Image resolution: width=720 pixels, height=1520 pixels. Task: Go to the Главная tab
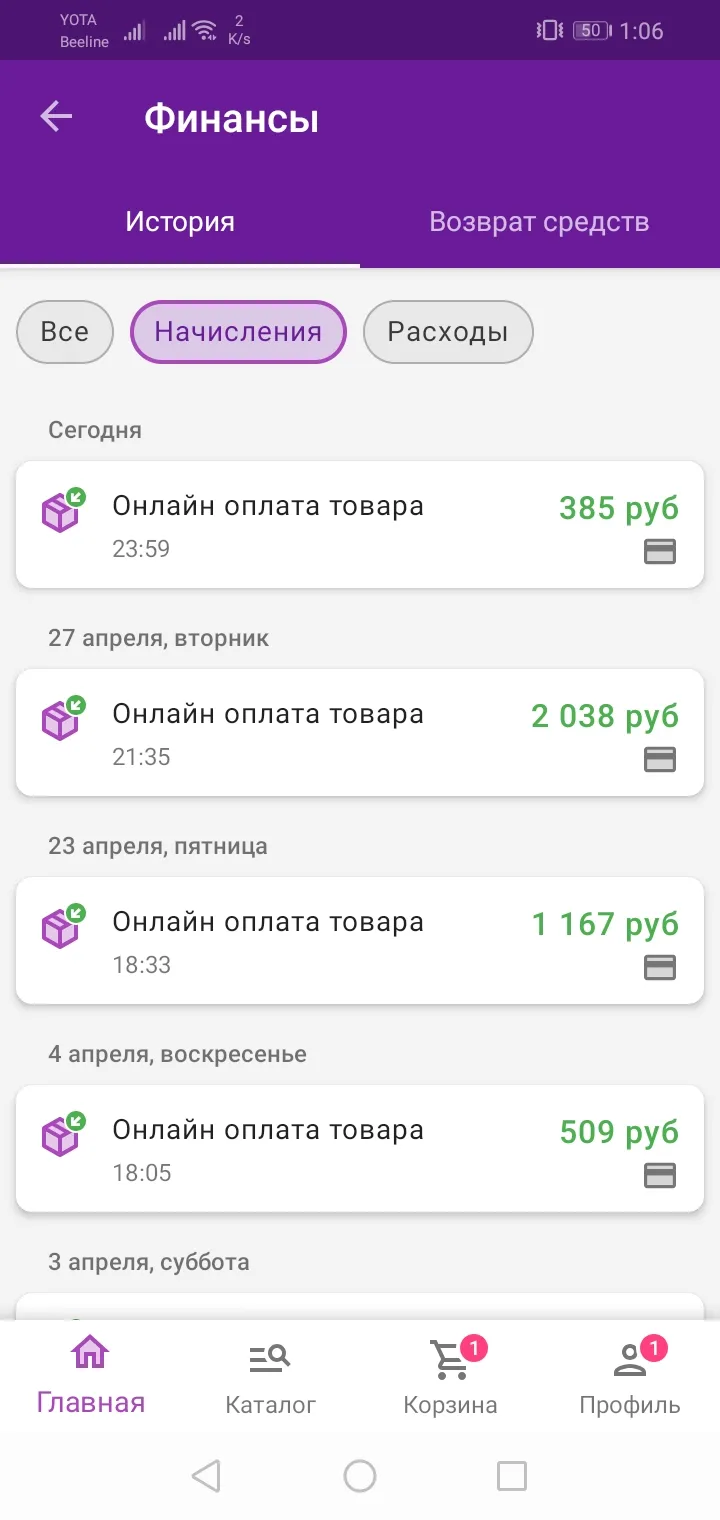point(90,1376)
